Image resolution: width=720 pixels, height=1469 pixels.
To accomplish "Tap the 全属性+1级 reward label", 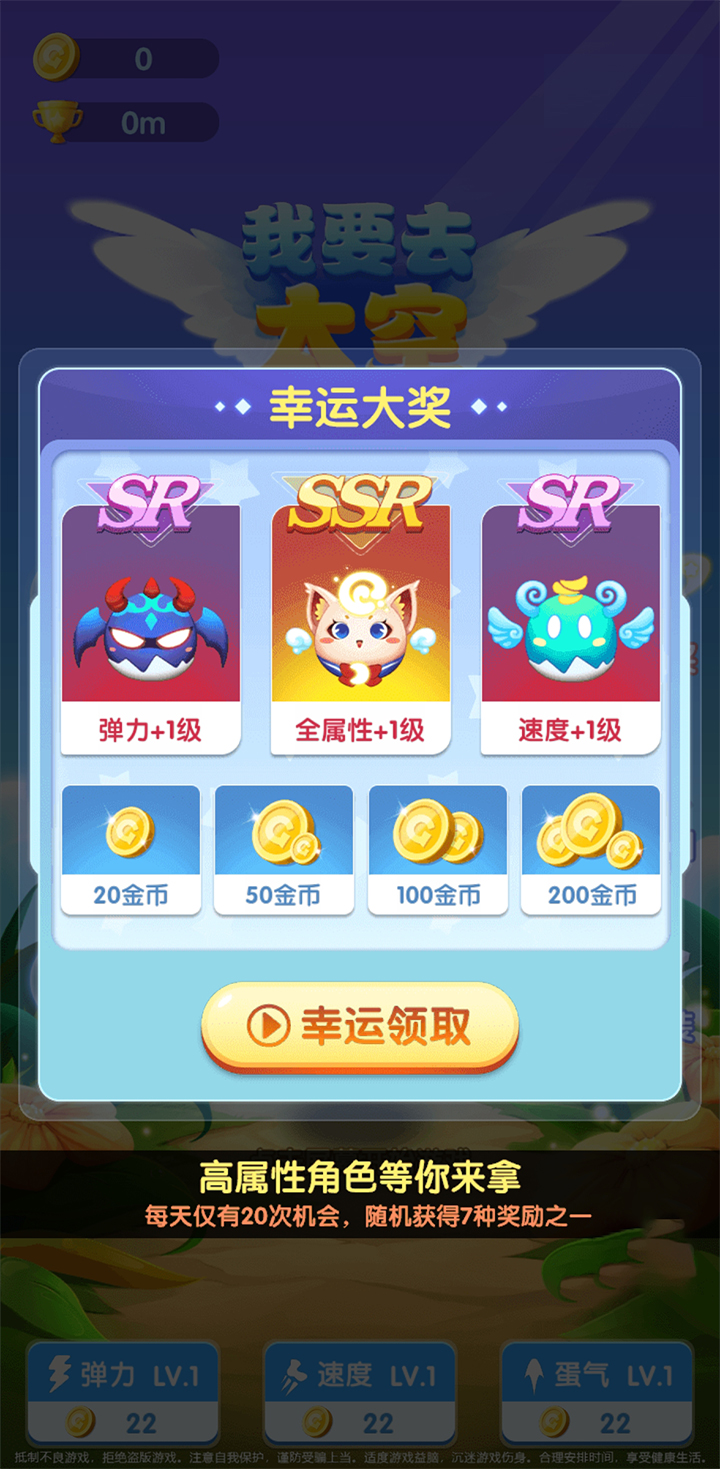I will pos(360,729).
